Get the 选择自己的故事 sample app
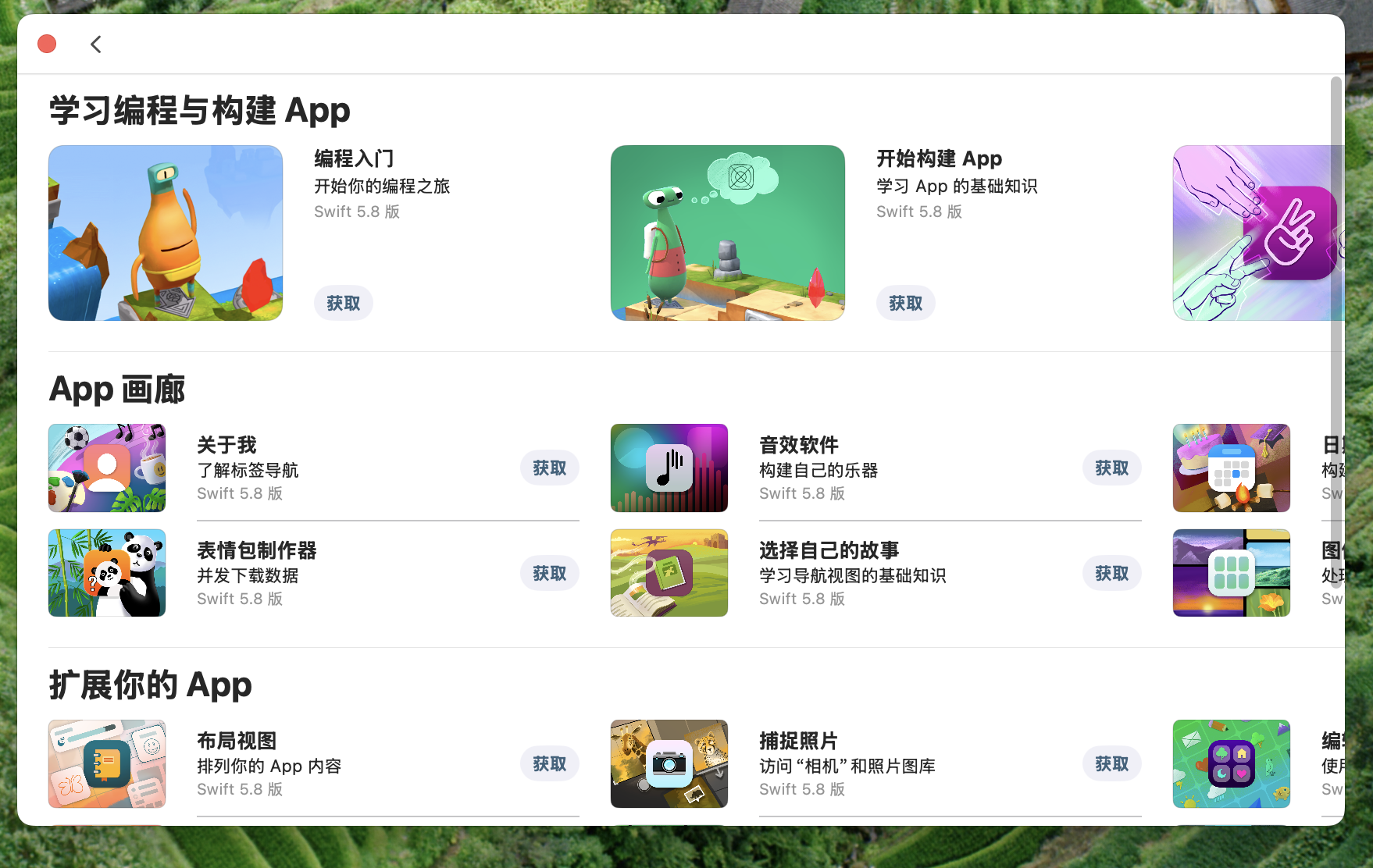Screen dimensions: 1373x868 1111,574
